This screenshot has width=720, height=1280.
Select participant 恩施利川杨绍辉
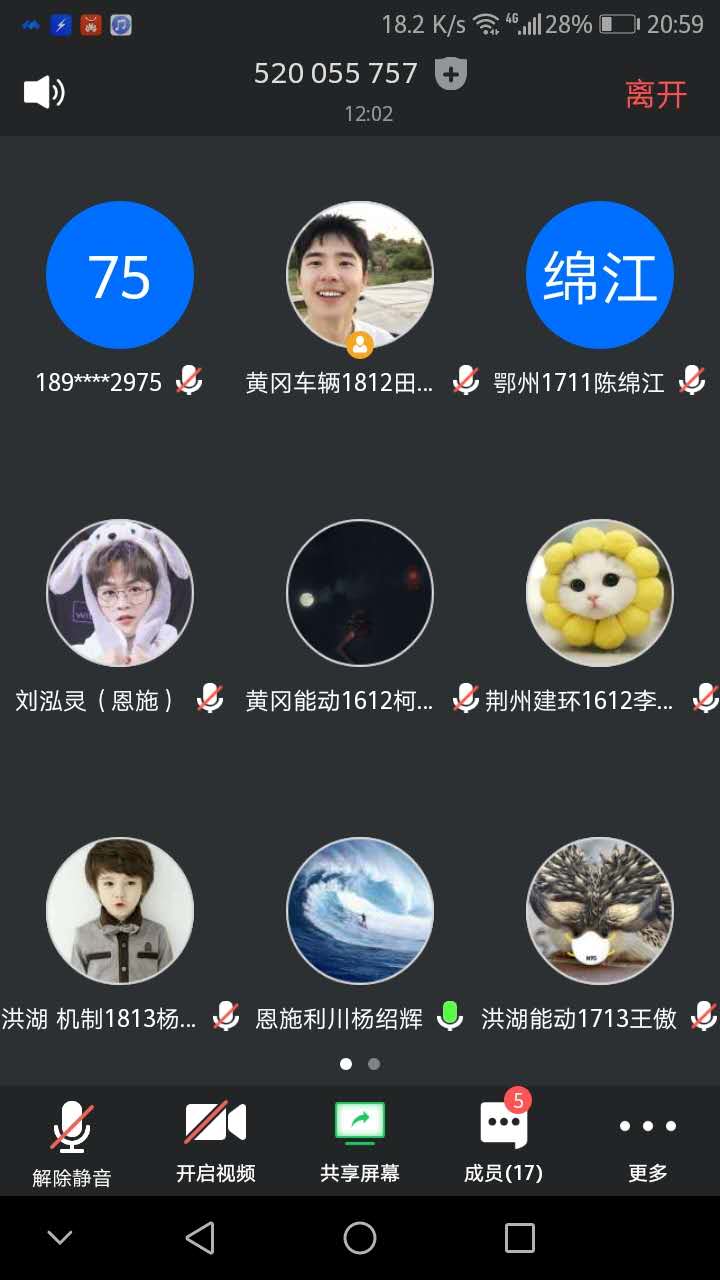360,911
